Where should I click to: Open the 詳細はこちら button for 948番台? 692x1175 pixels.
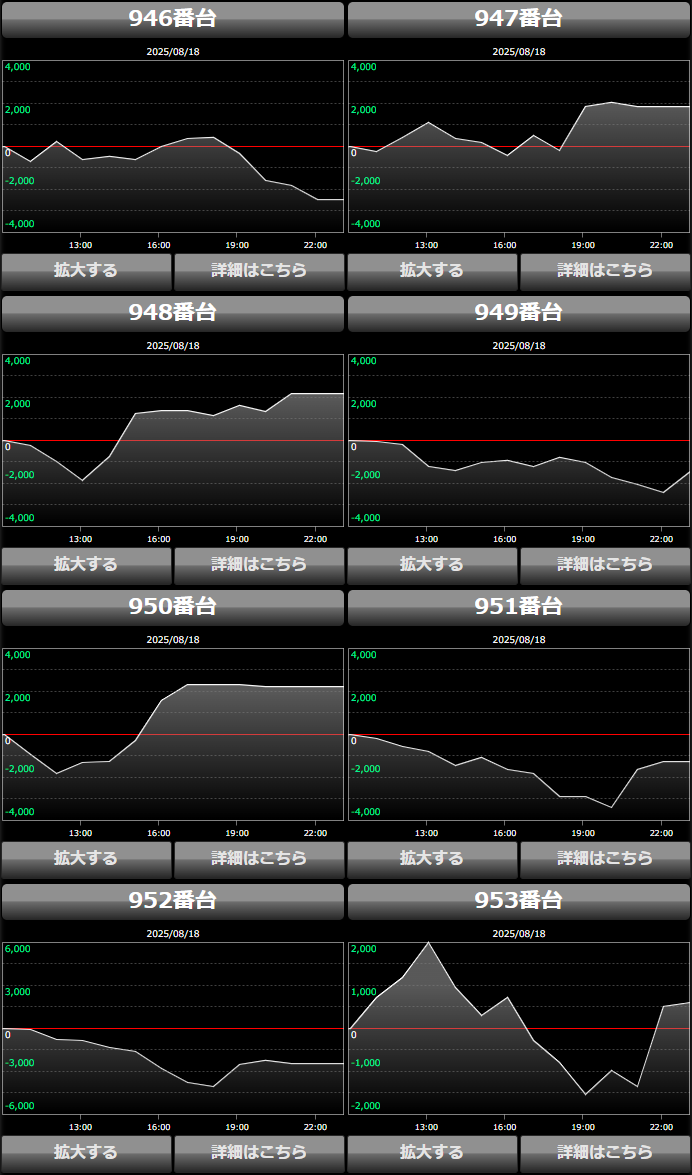coord(259,564)
